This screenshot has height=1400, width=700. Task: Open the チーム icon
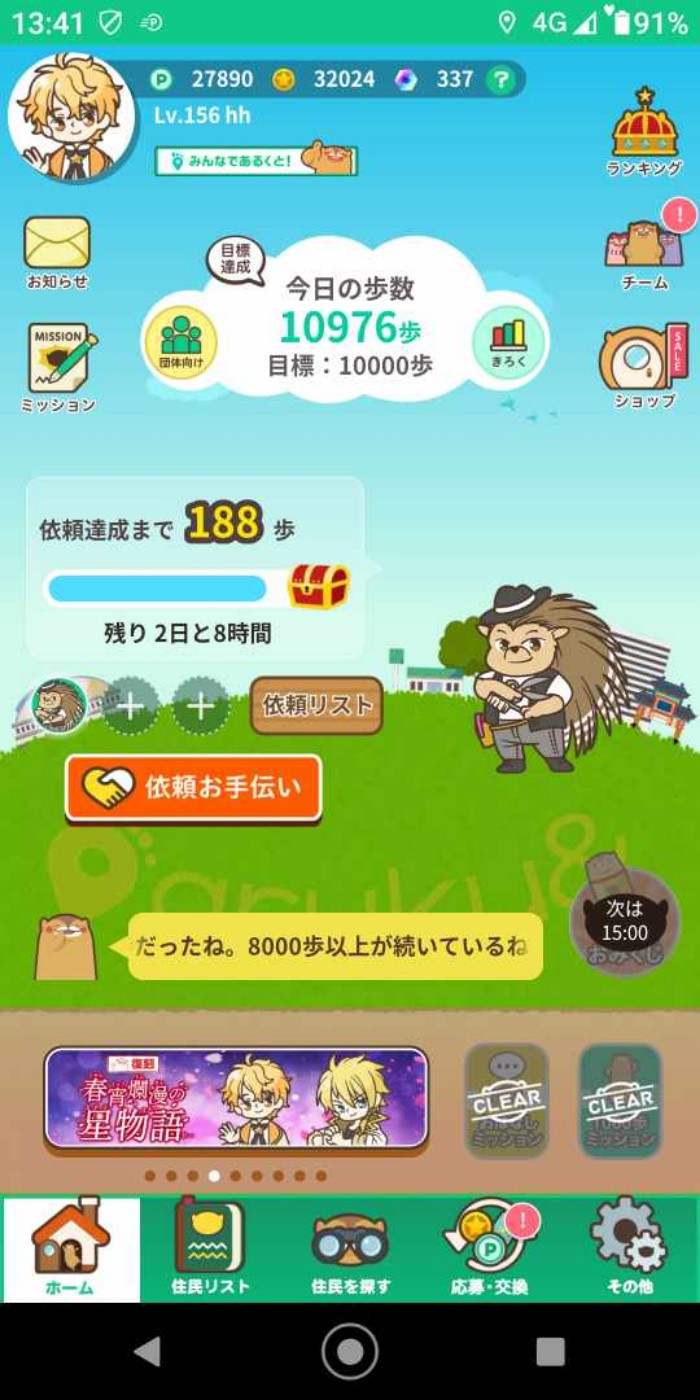(645, 250)
